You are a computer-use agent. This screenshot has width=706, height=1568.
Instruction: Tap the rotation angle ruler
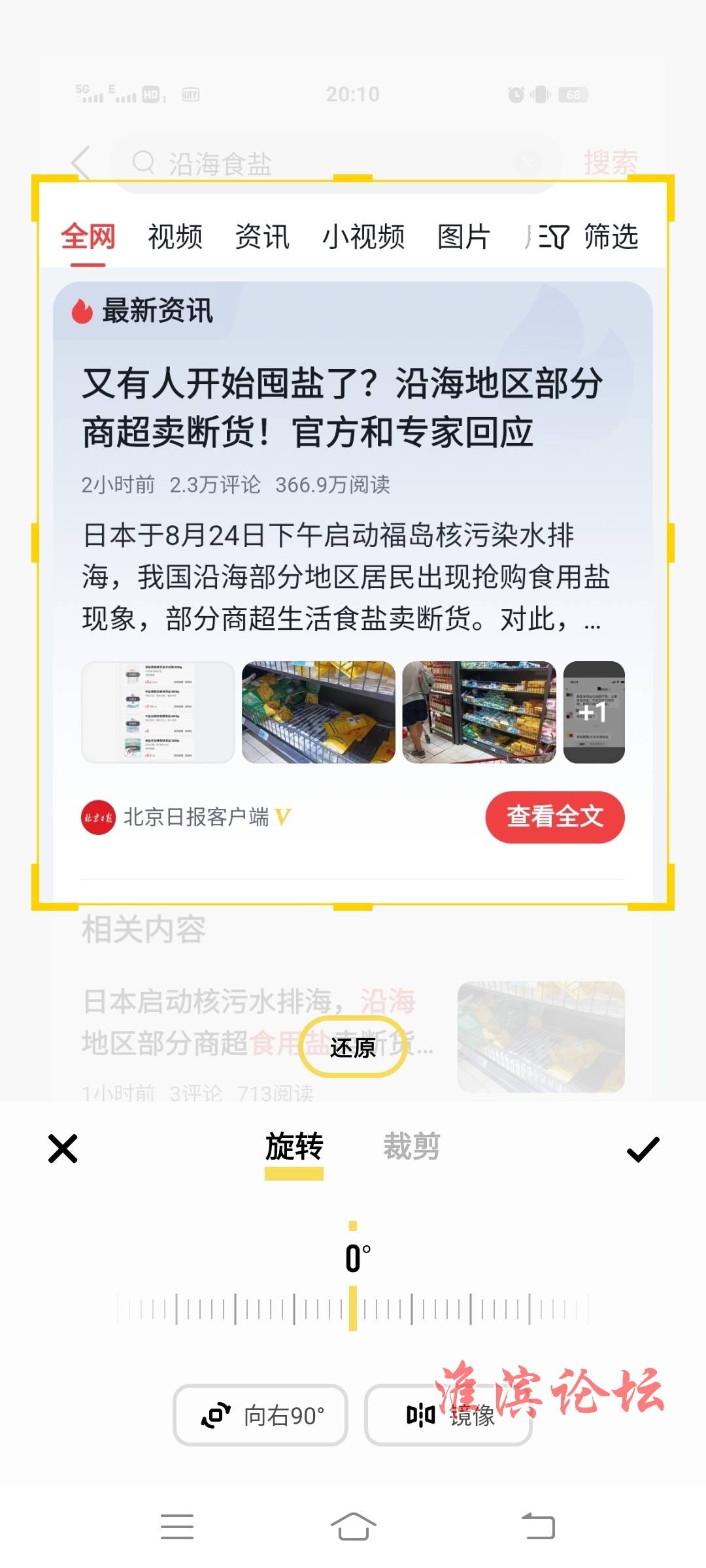[x=353, y=1309]
